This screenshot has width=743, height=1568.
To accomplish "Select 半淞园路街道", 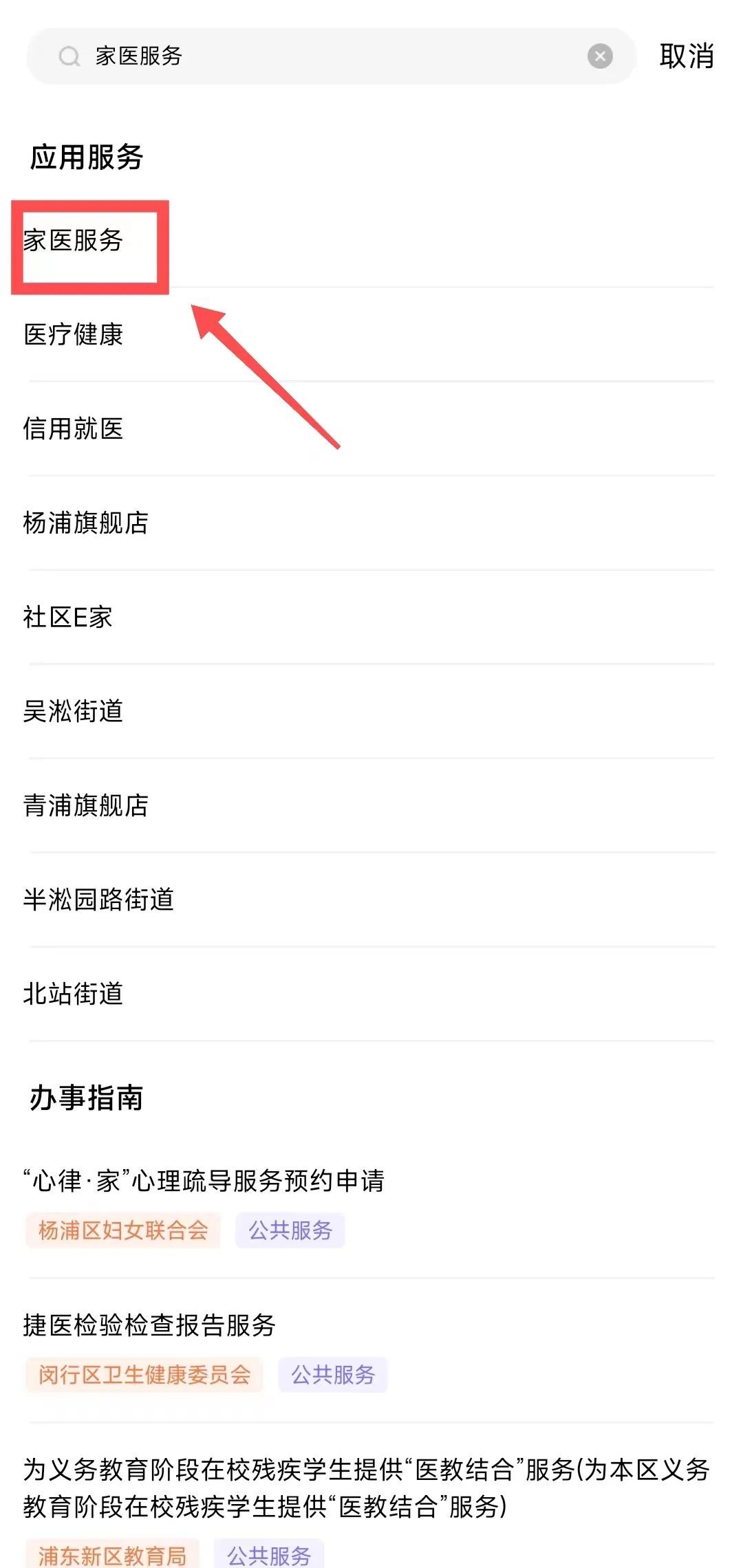I will tap(99, 900).
